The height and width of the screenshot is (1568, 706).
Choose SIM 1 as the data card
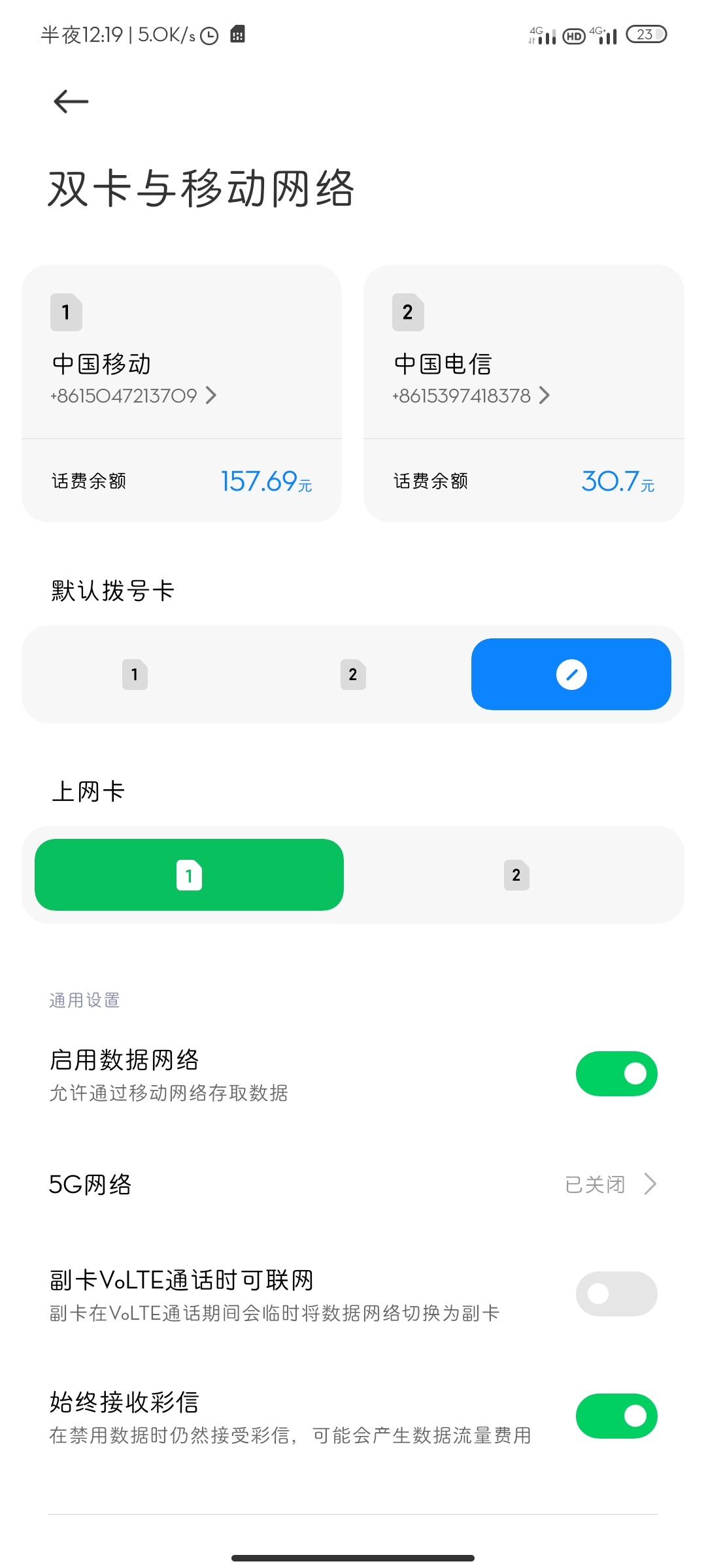[189, 875]
